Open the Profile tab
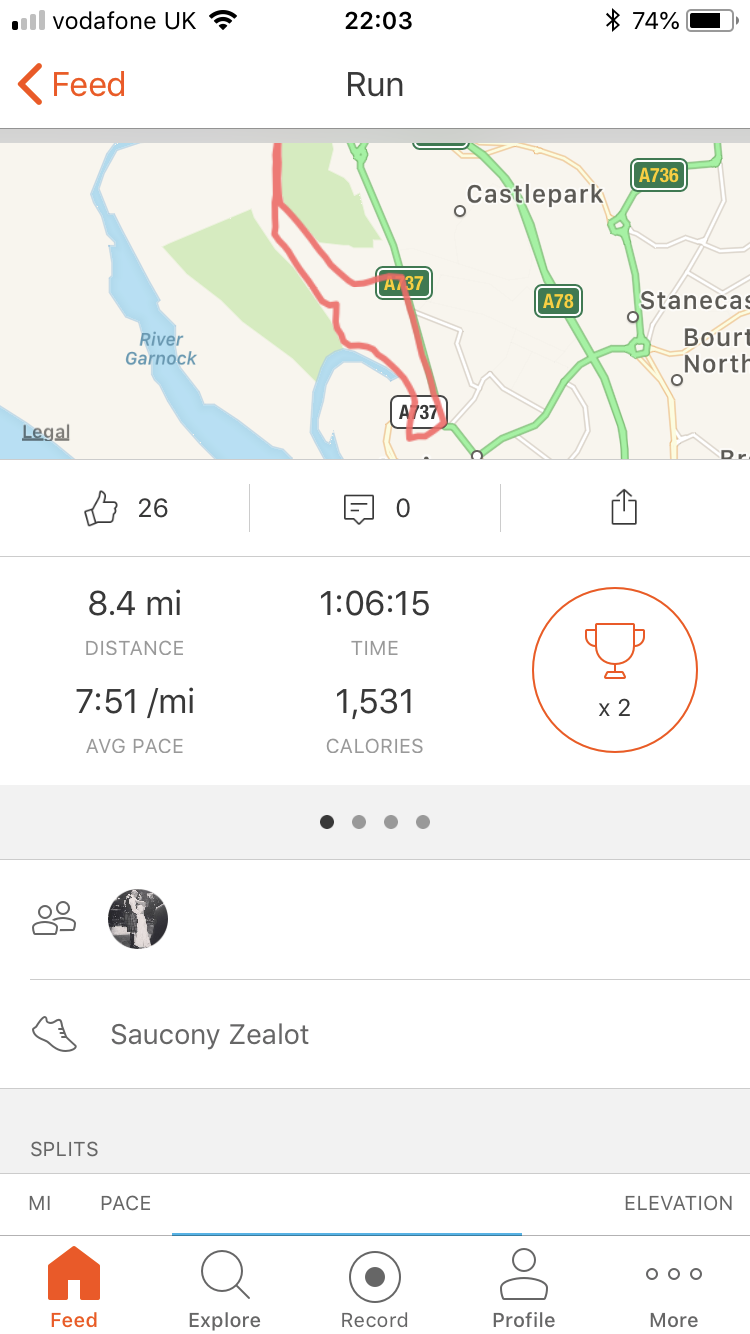Viewport: 750px width, 1334px height. pos(524,1290)
